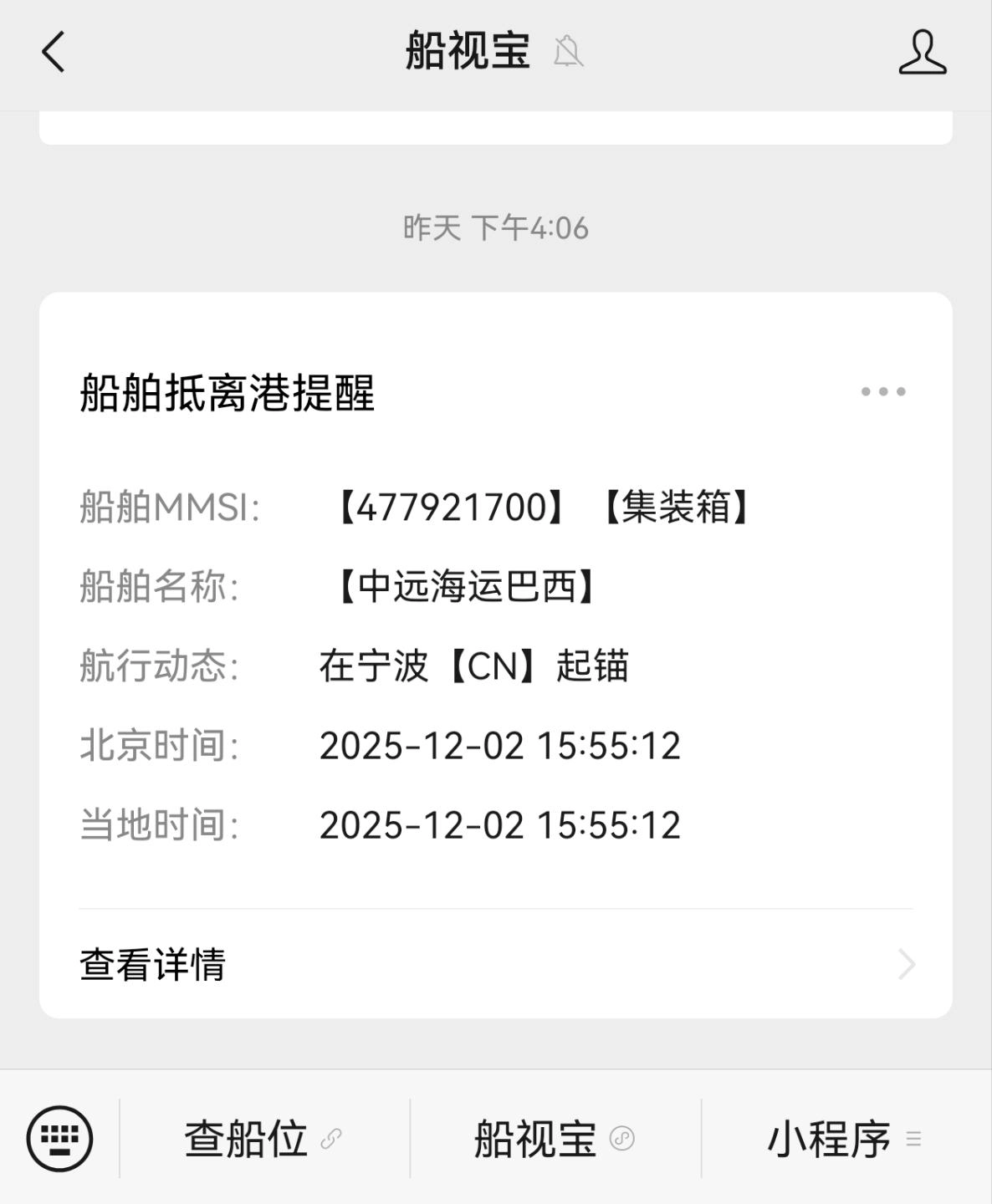This screenshot has width=992, height=1204.
Task: Switch to keyboard input mode
Action: click(x=59, y=1138)
